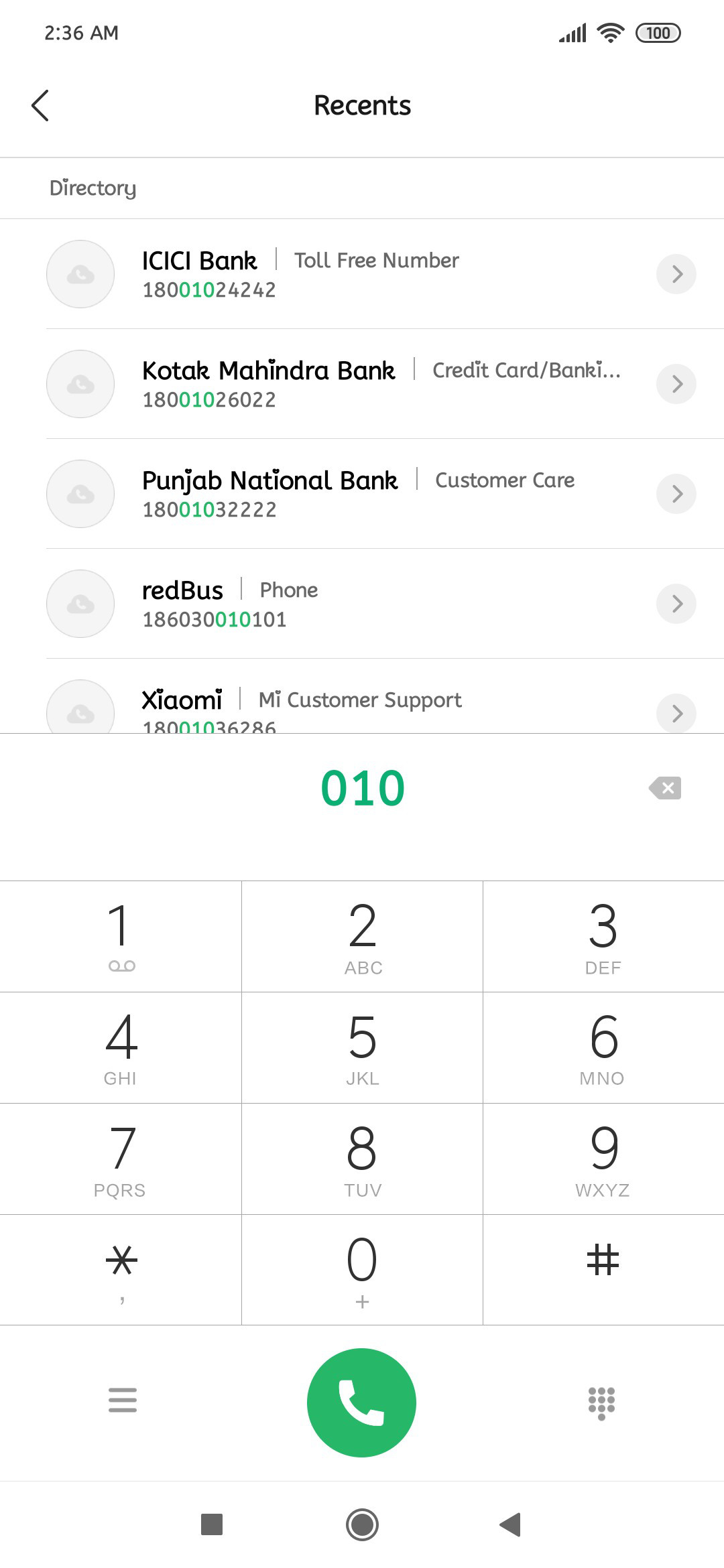Enter digit 8 on the keypad
Viewport: 724px width, 1568px height.
pos(362,1159)
